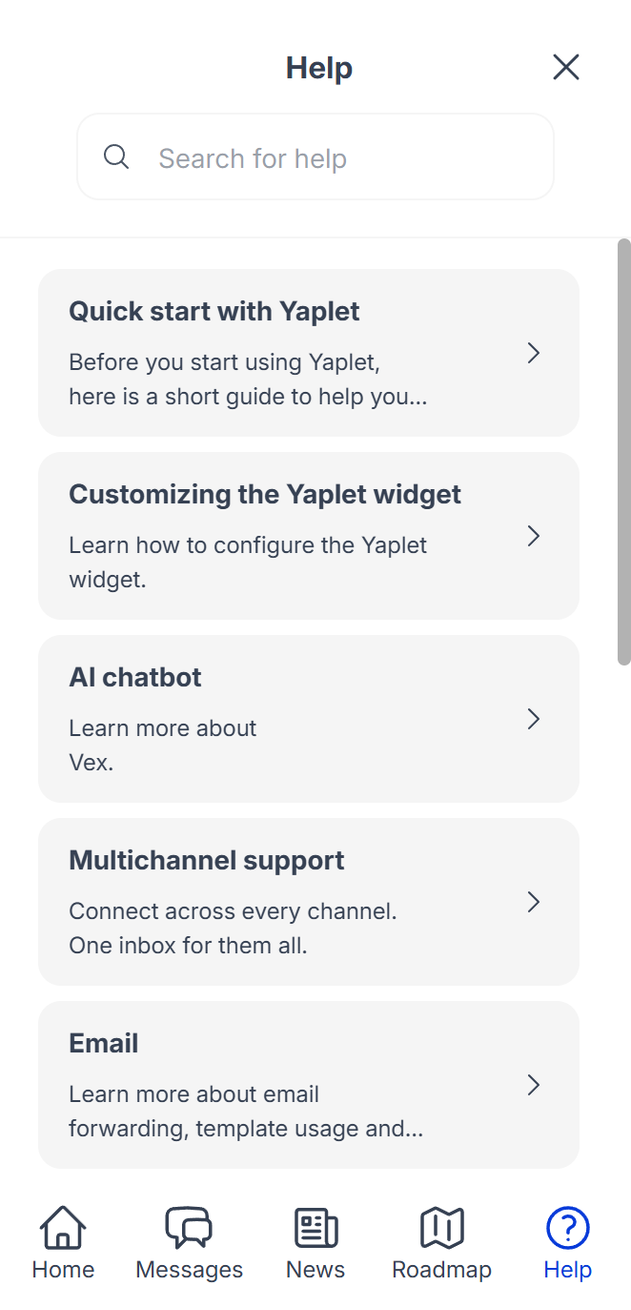
Task: Open Multichannel support help topic
Action: 308,902
